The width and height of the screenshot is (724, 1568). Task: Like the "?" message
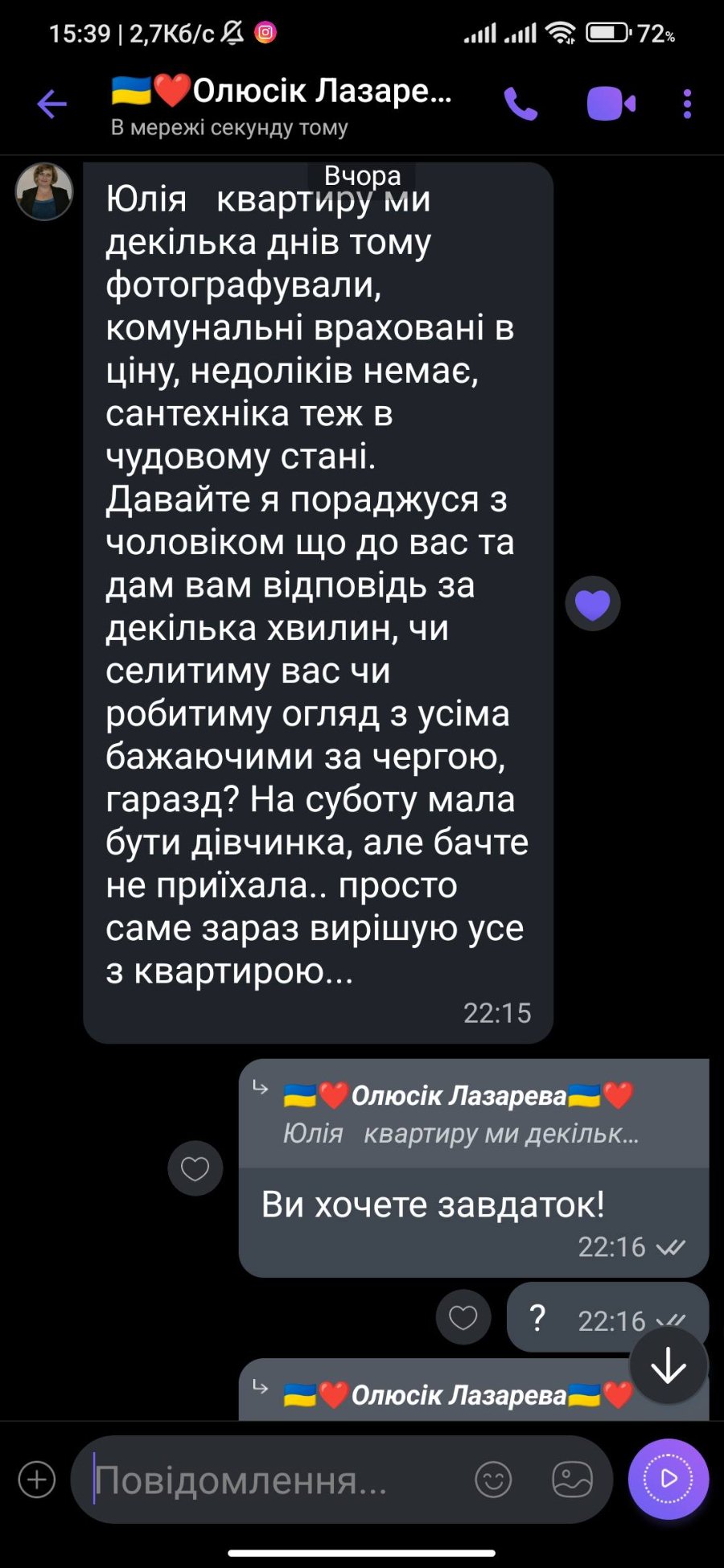pyautogui.click(x=463, y=1318)
